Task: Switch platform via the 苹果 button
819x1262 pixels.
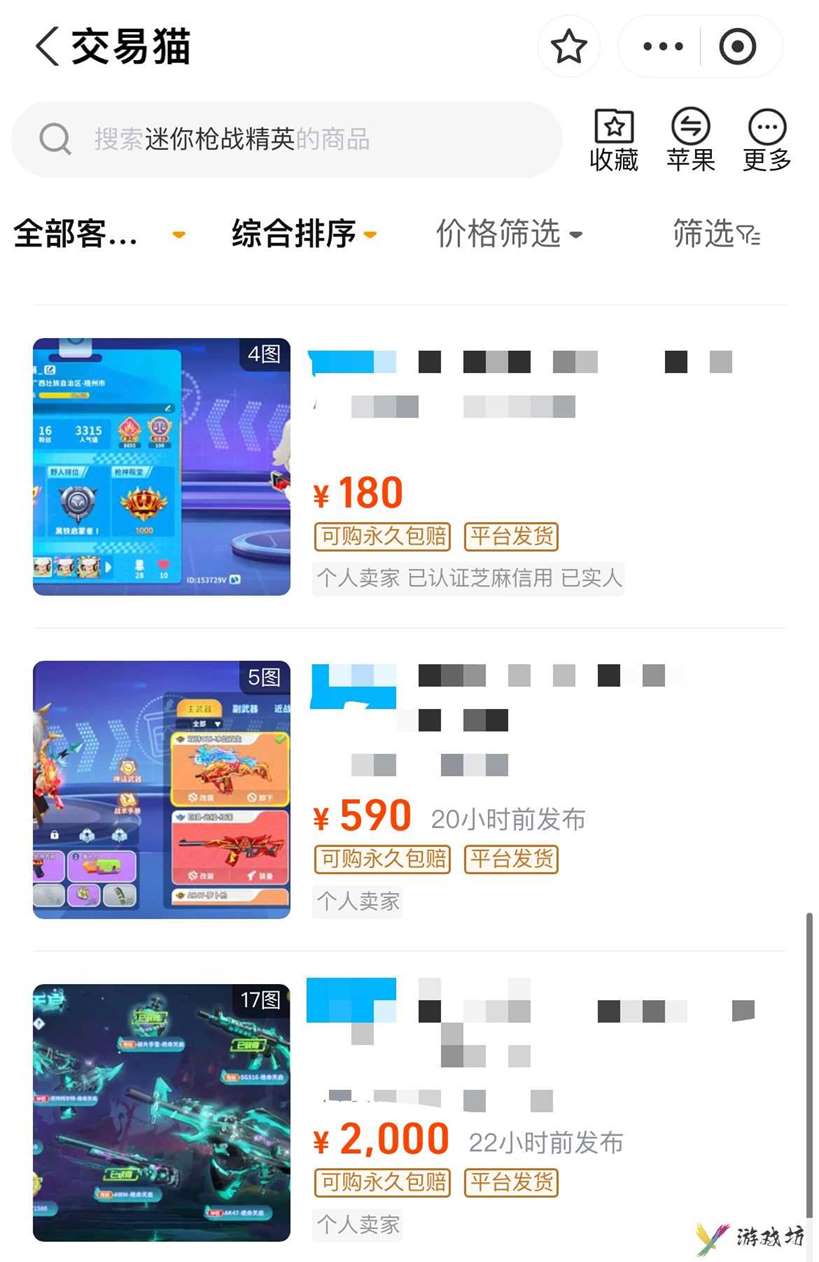Action: (x=690, y=140)
